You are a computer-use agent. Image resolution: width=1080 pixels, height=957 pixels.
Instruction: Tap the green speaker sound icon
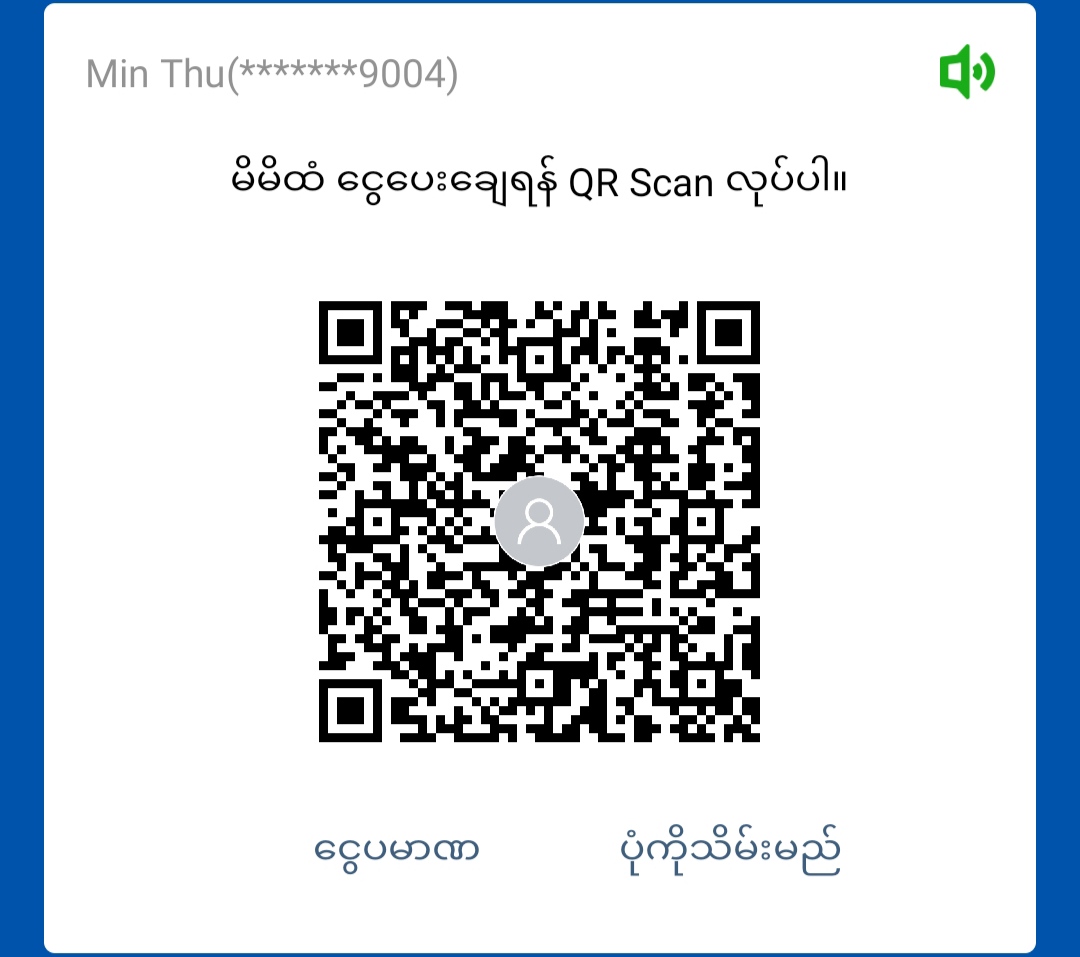pyautogui.click(x=966, y=73)
